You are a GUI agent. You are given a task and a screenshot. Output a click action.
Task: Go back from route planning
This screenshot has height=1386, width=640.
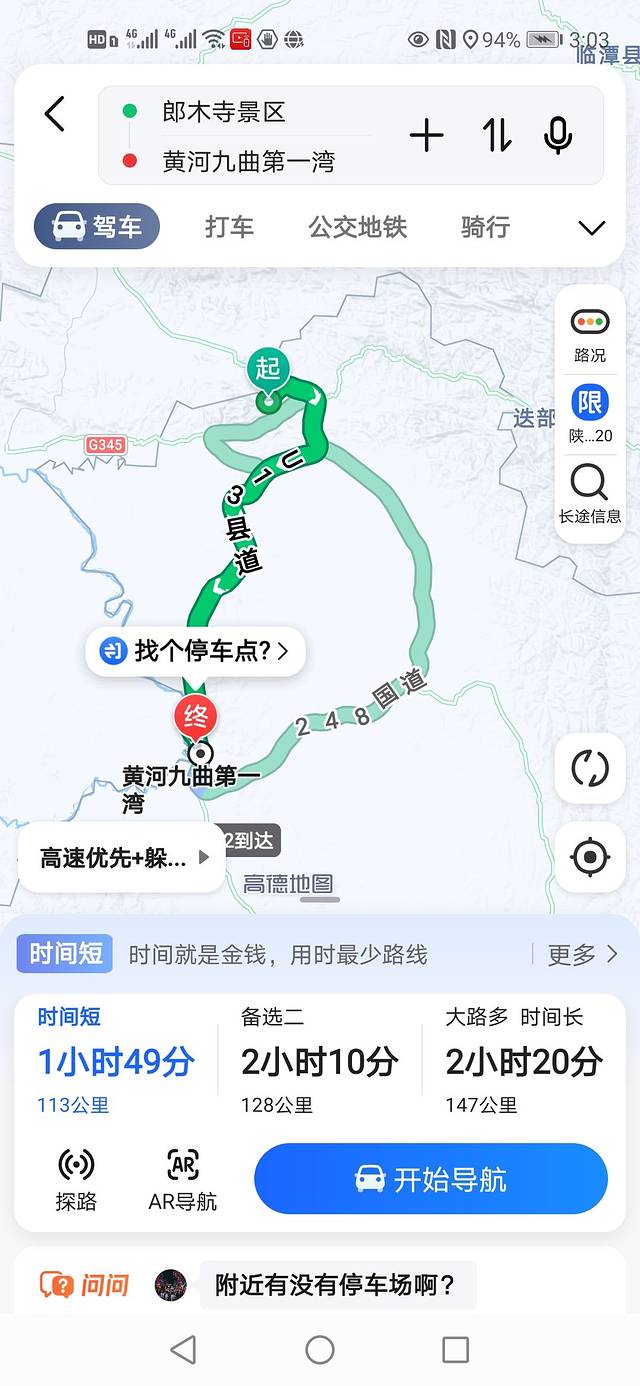(x=55, y=114)
